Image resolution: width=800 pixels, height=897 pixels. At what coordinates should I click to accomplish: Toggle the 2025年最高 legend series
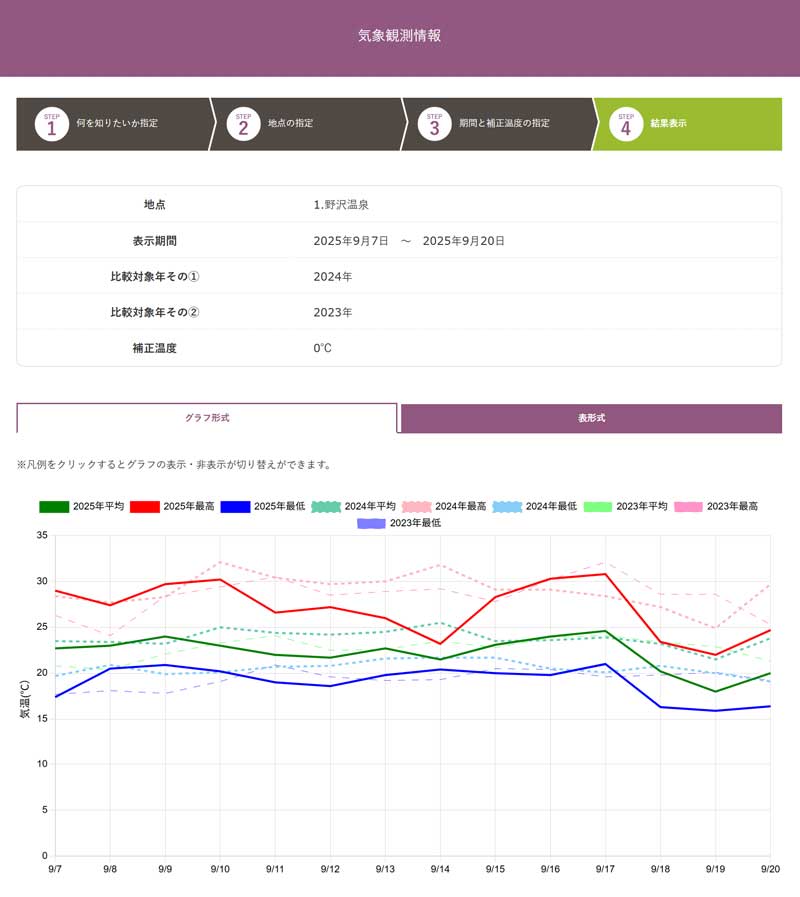(x=172, y=507)
